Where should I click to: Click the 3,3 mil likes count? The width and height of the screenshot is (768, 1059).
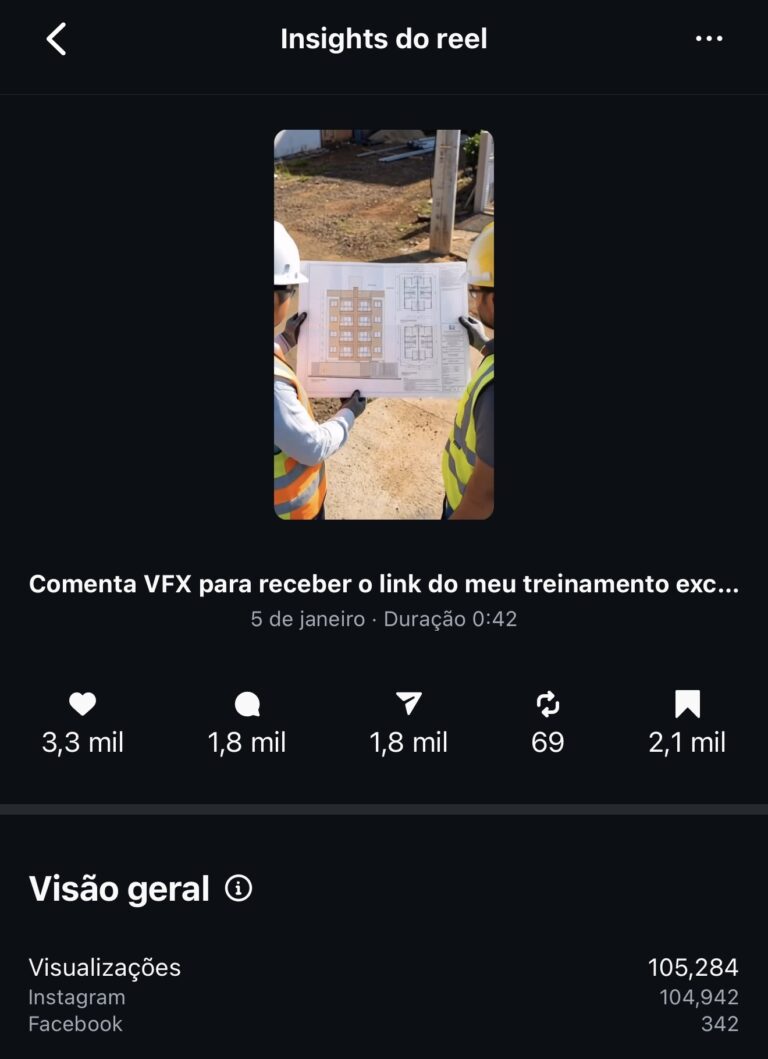pos(82,743)
